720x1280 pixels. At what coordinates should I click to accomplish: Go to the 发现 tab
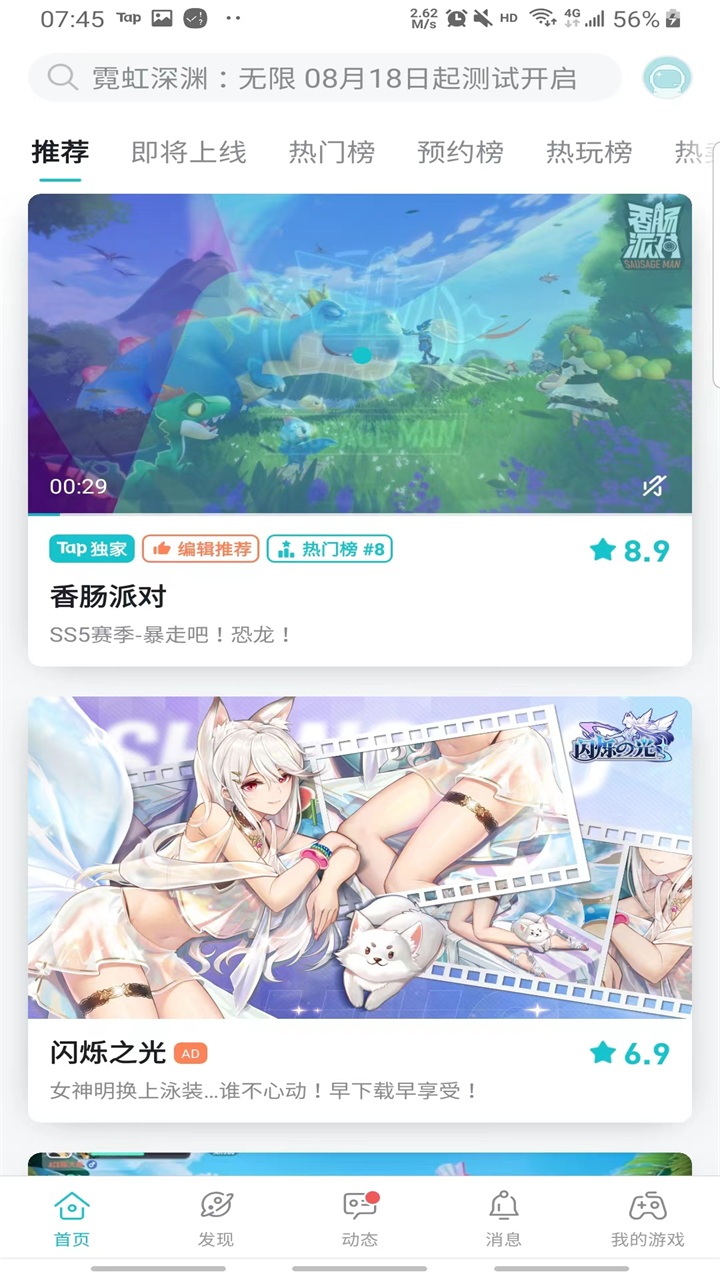[x=216, y=1218]
